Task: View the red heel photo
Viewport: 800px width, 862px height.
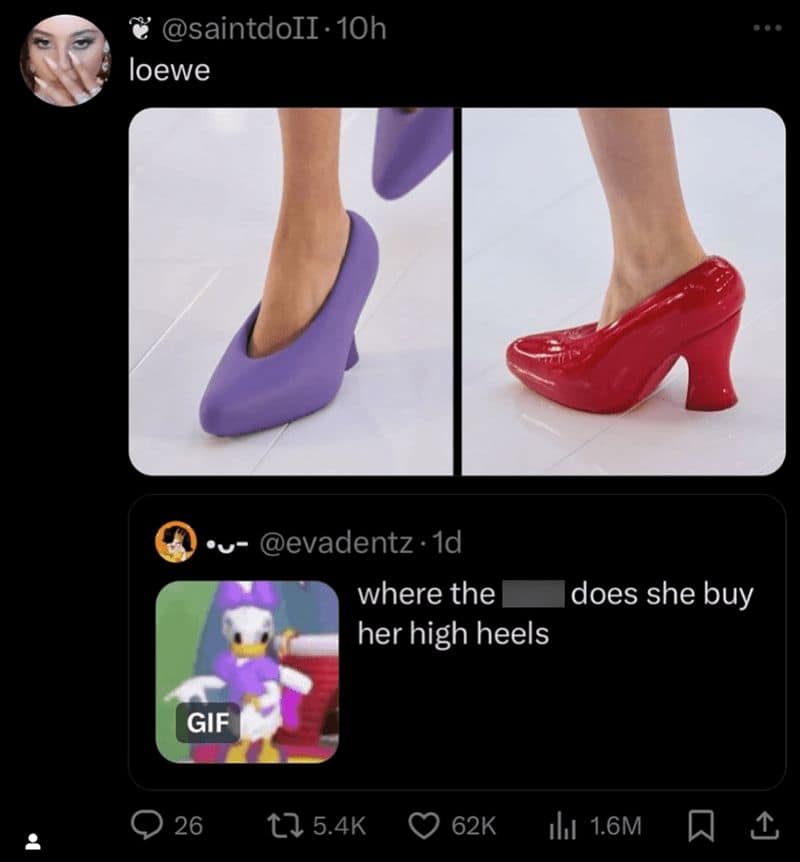Action: pos(623,290)
